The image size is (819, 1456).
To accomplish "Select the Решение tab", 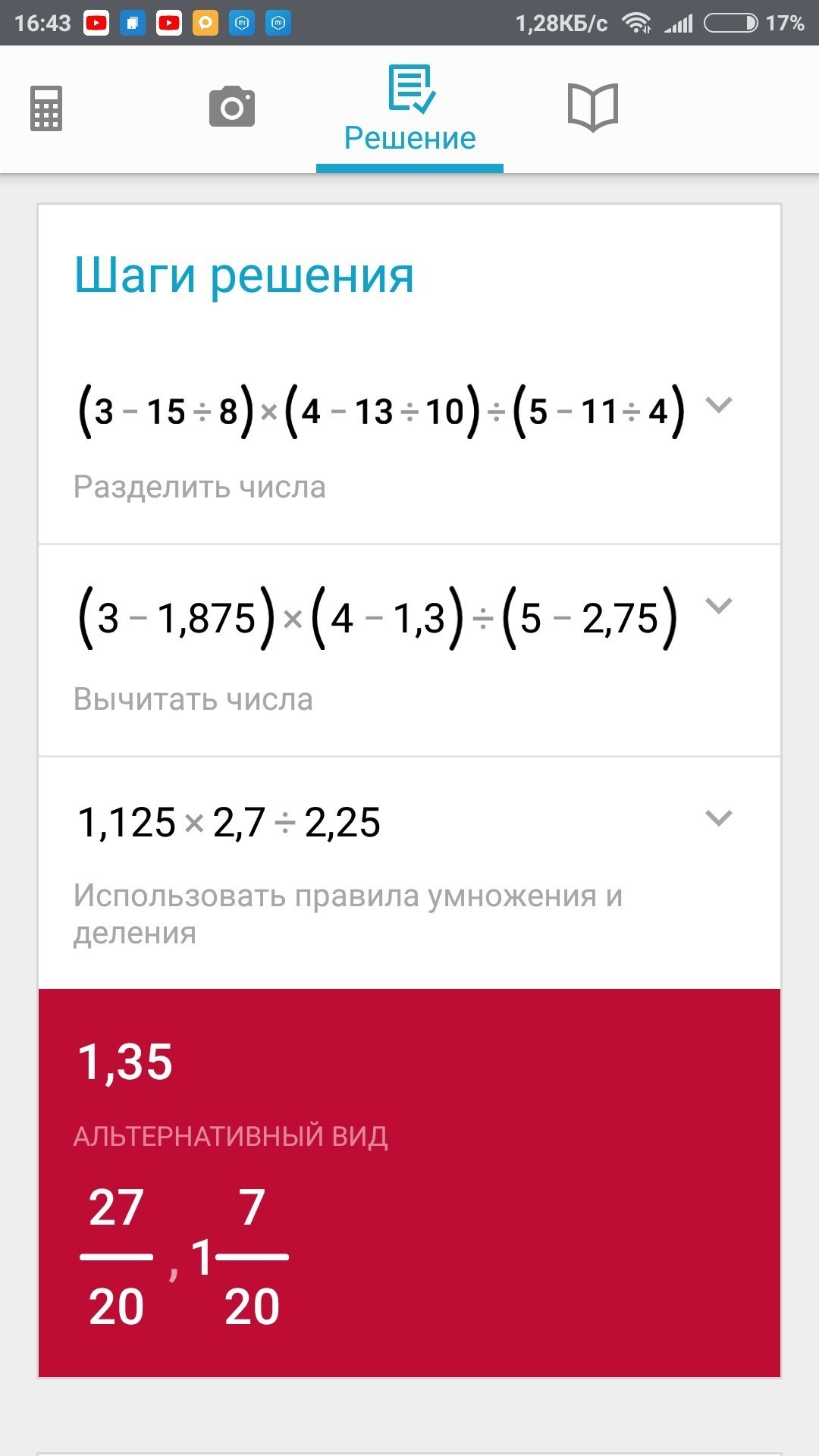I will tap(409, 109).
